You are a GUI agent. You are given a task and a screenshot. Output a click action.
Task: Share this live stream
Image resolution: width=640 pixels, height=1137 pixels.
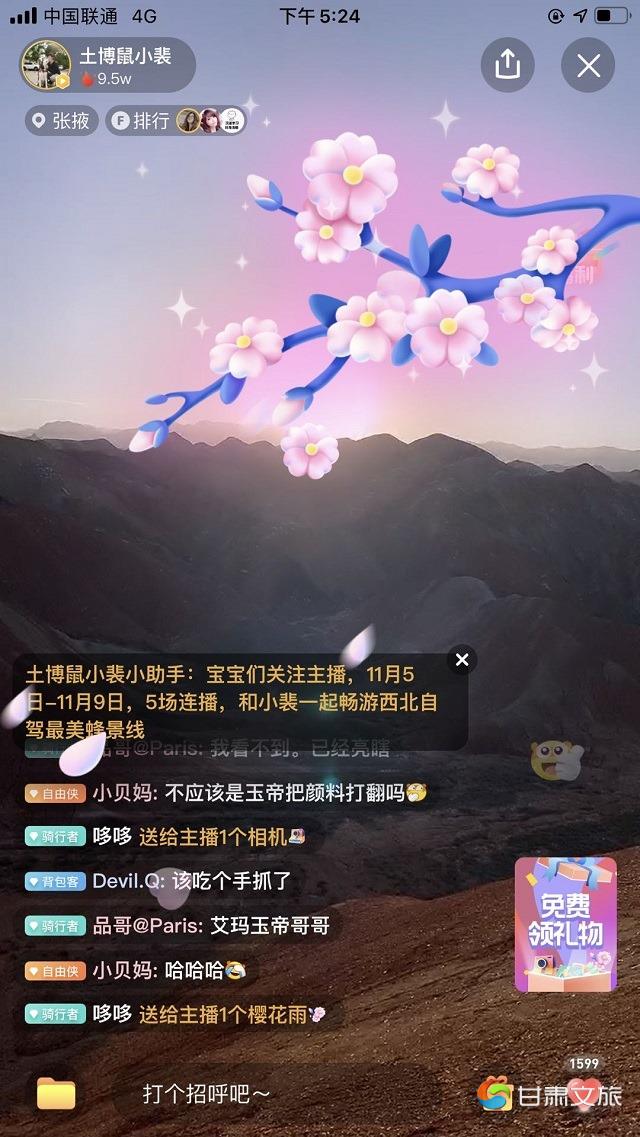coord(508,65)
